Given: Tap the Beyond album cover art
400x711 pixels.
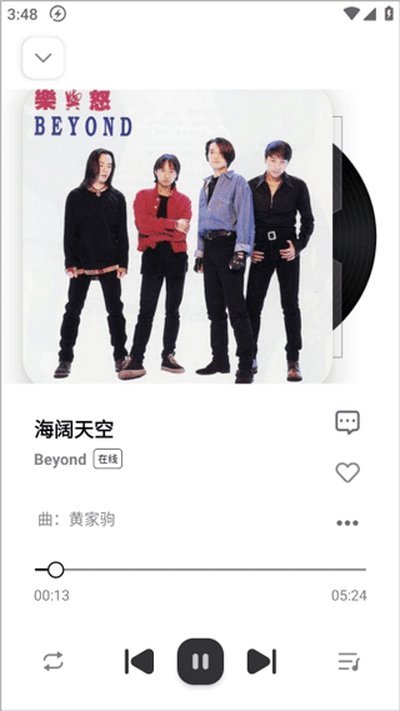Looking at the screenshot, I should [x=178, y=236].
